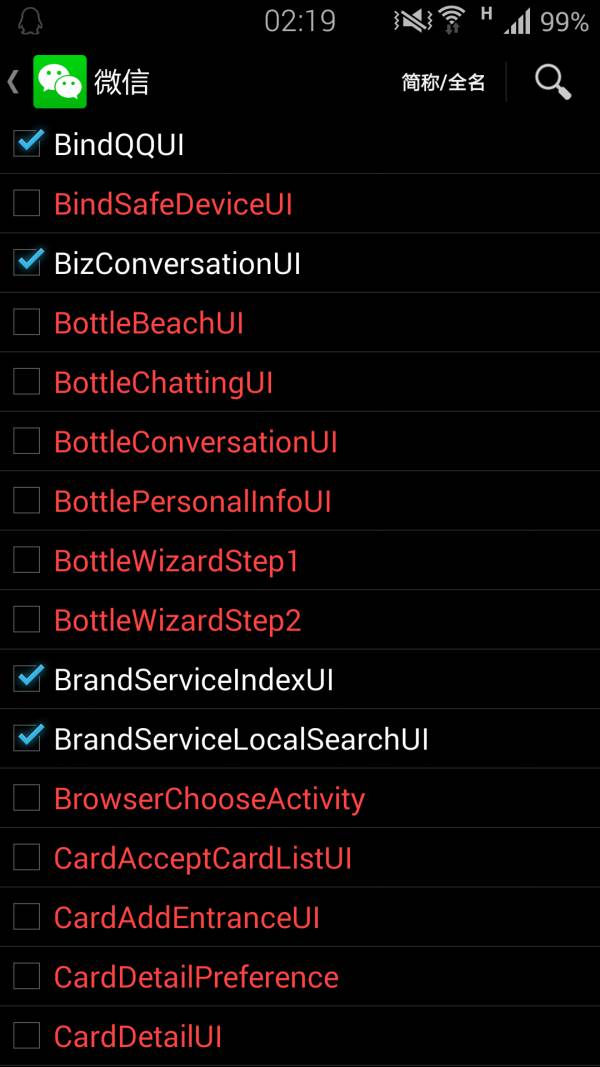Uncheck the BizConversationUI checkbox

[27, 263]
